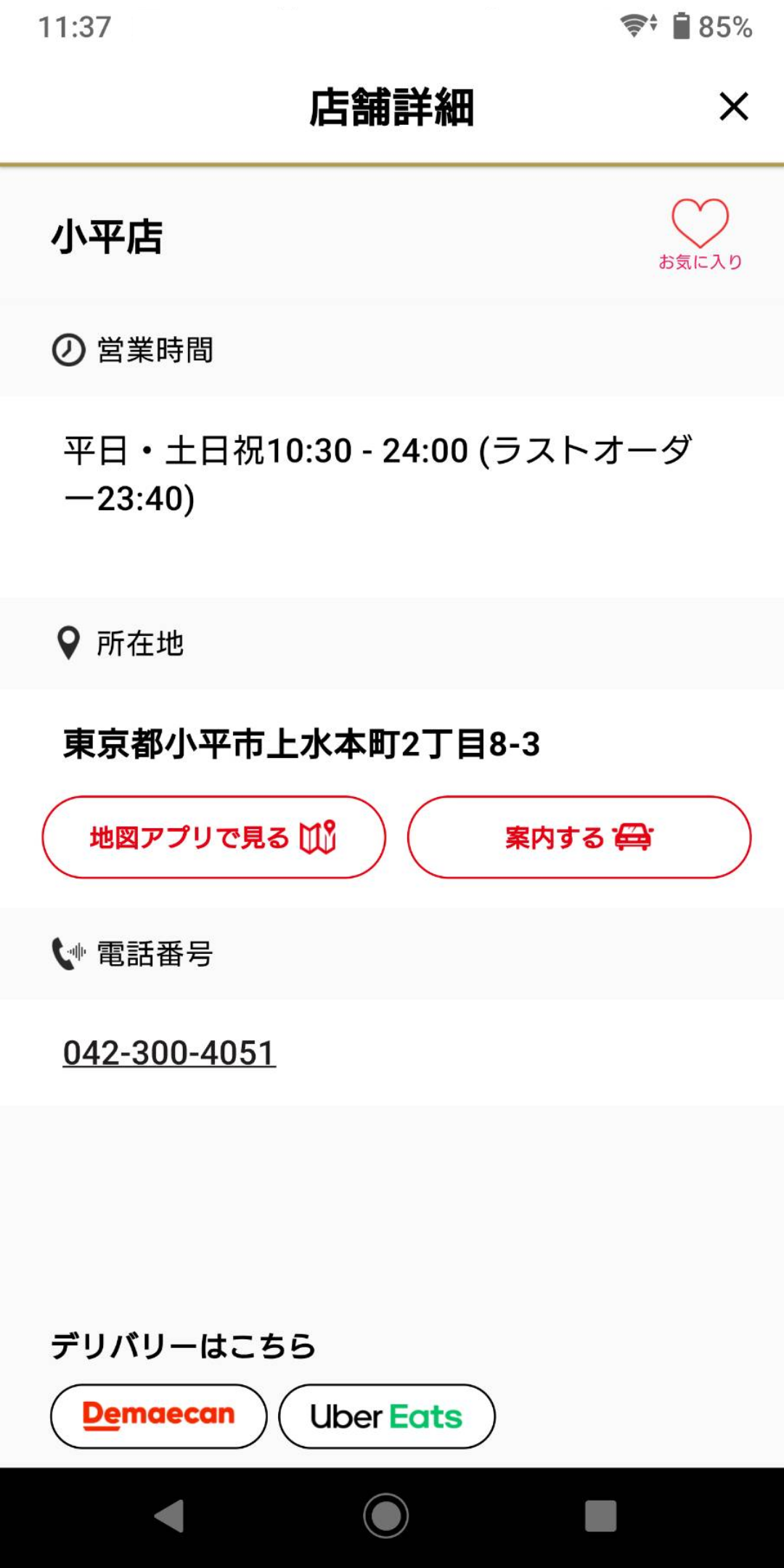This screenshot has height=1568, width=784.
Task: Open the address via 地図アプリで見る
Action: [213, 837]
